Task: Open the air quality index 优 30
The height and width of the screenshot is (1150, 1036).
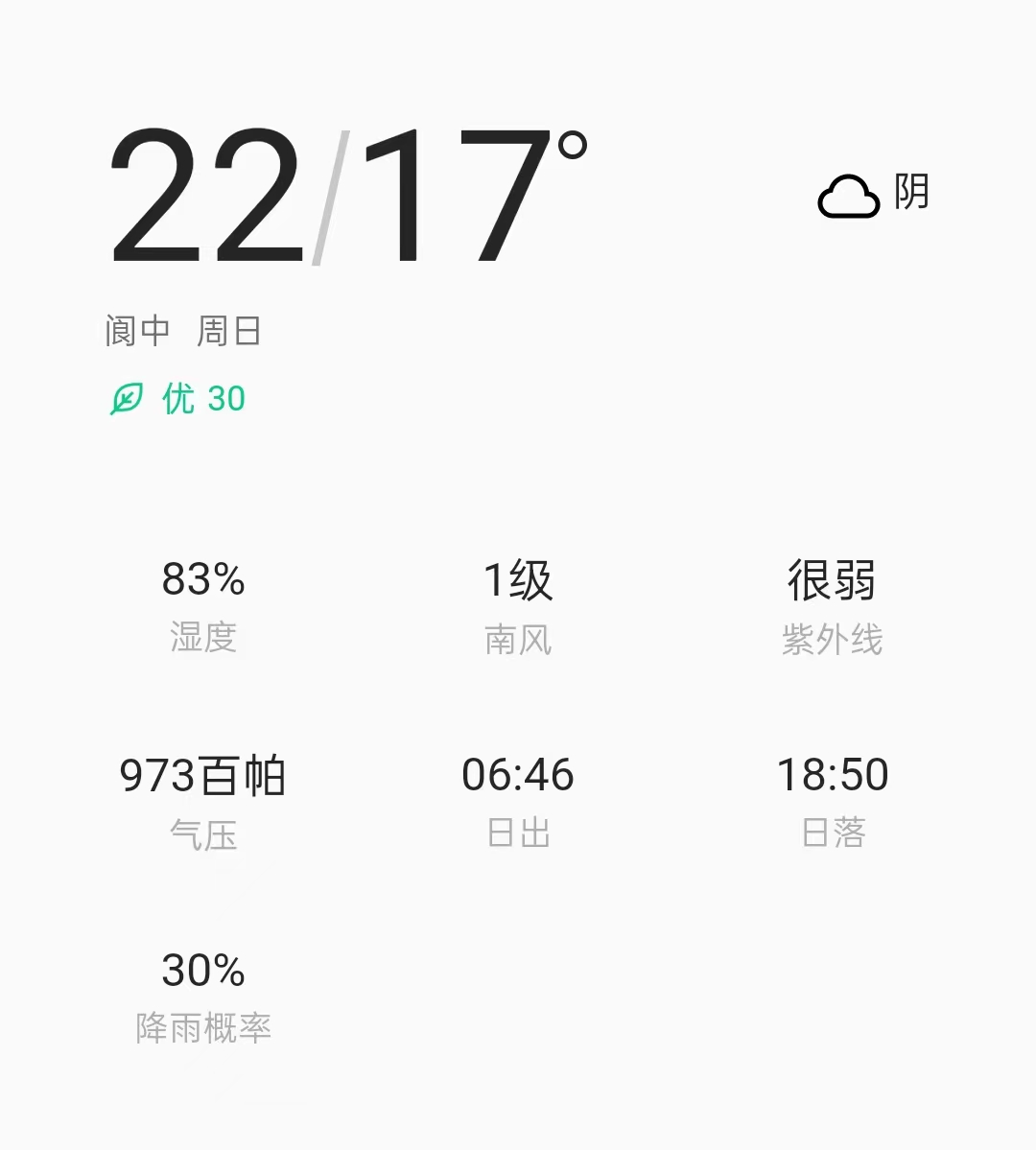Action: click(x=179, y=398)
